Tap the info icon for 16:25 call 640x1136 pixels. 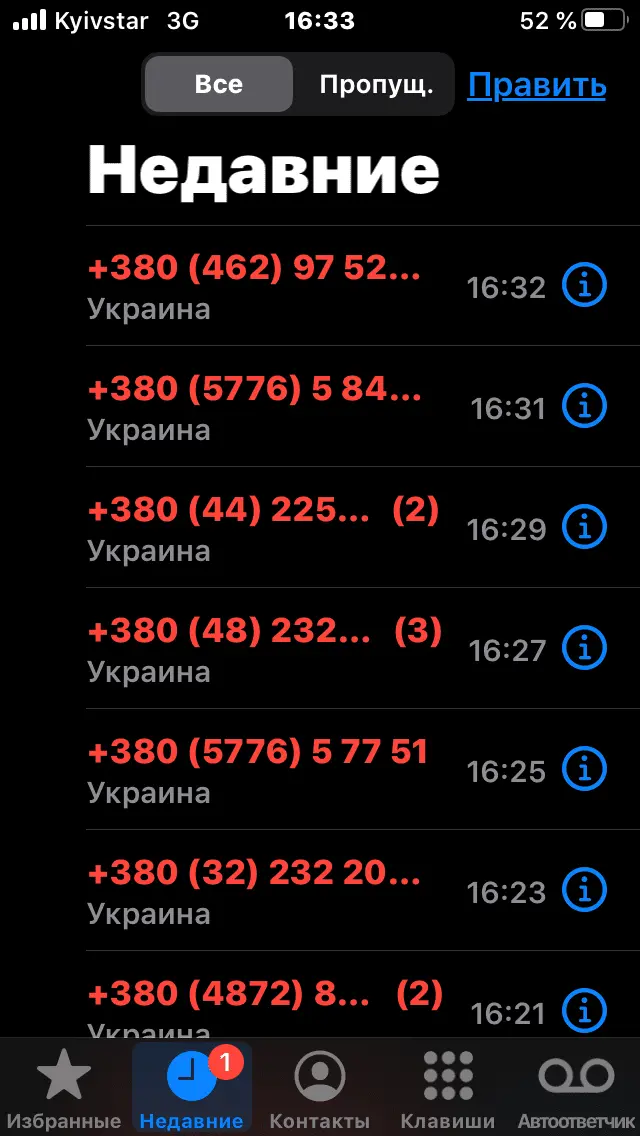coord(585,771)
